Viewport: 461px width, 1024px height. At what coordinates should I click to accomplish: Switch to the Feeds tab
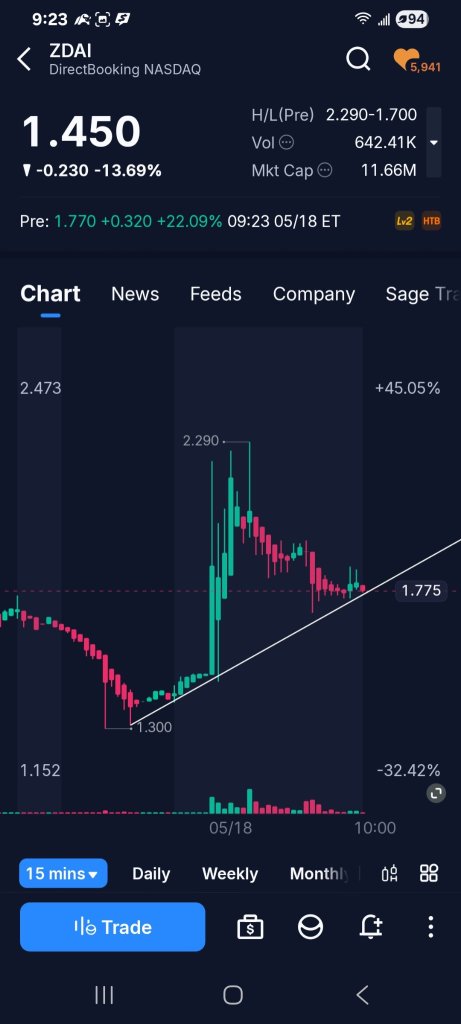(215, 294)
